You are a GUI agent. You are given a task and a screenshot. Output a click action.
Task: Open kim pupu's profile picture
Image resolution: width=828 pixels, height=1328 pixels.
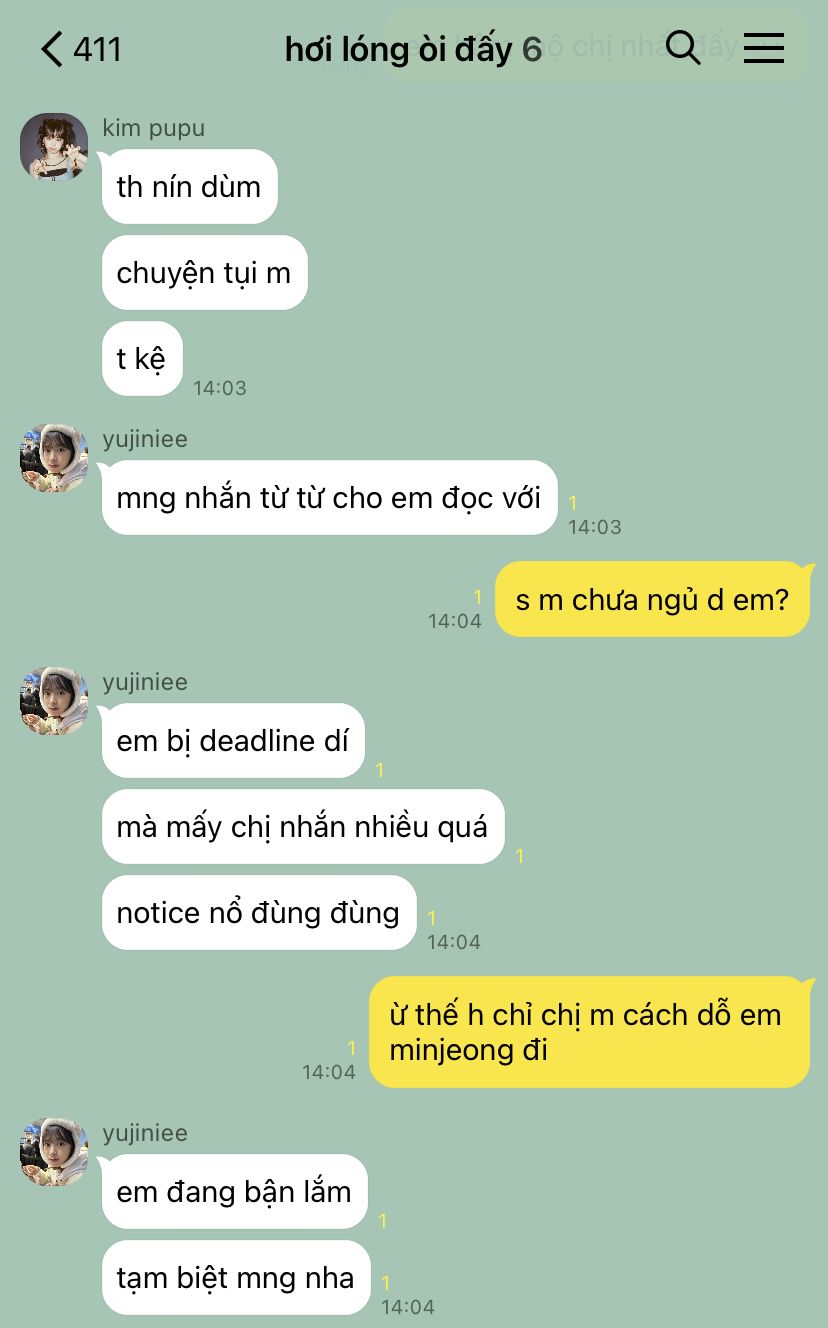54,147
